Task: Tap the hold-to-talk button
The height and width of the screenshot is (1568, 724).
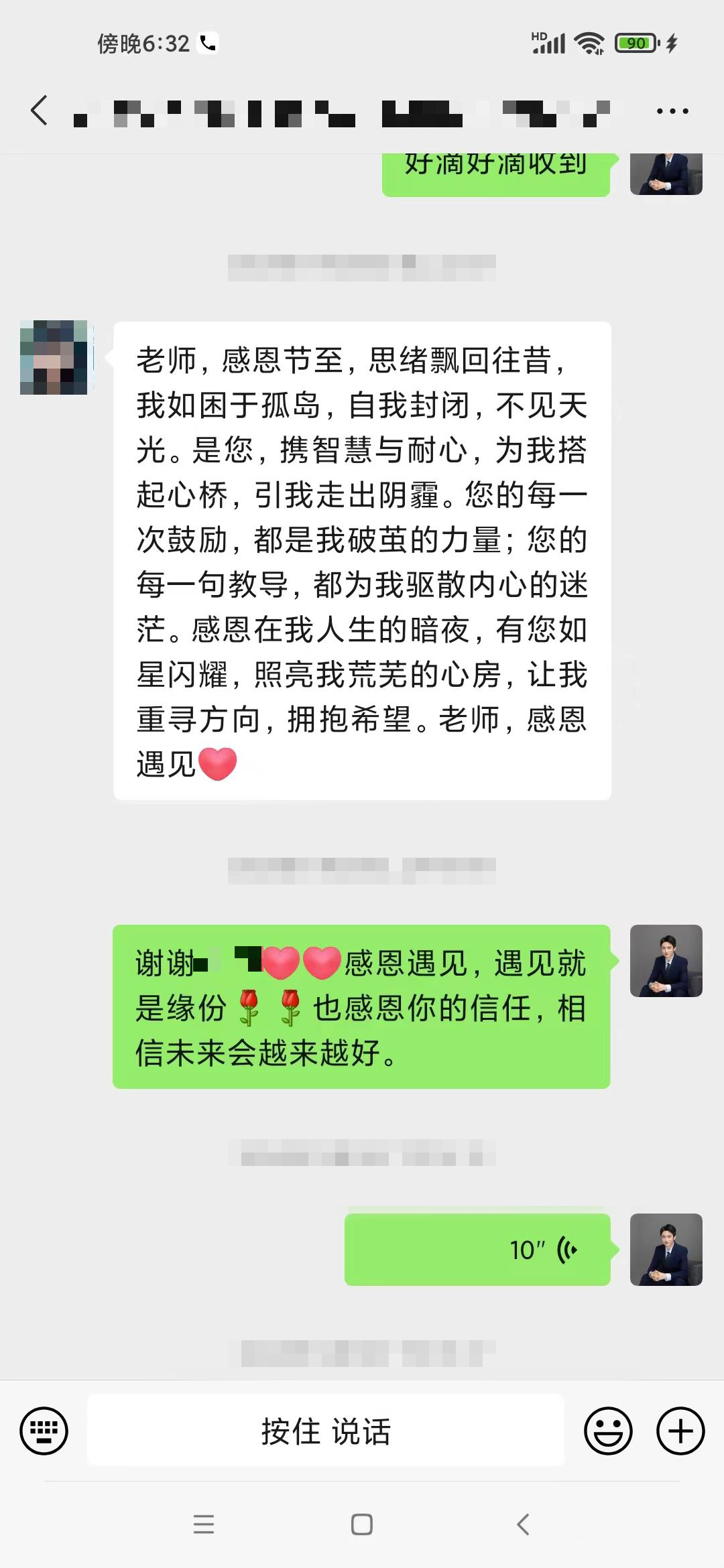Action: click(x=326, y=1431)
